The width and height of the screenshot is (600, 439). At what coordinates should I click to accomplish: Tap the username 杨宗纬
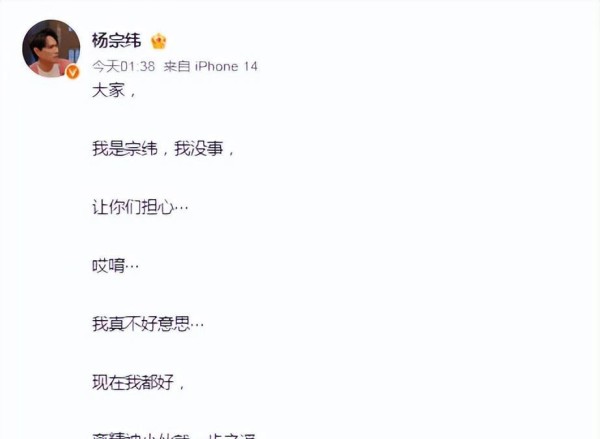tap(116, 41)
